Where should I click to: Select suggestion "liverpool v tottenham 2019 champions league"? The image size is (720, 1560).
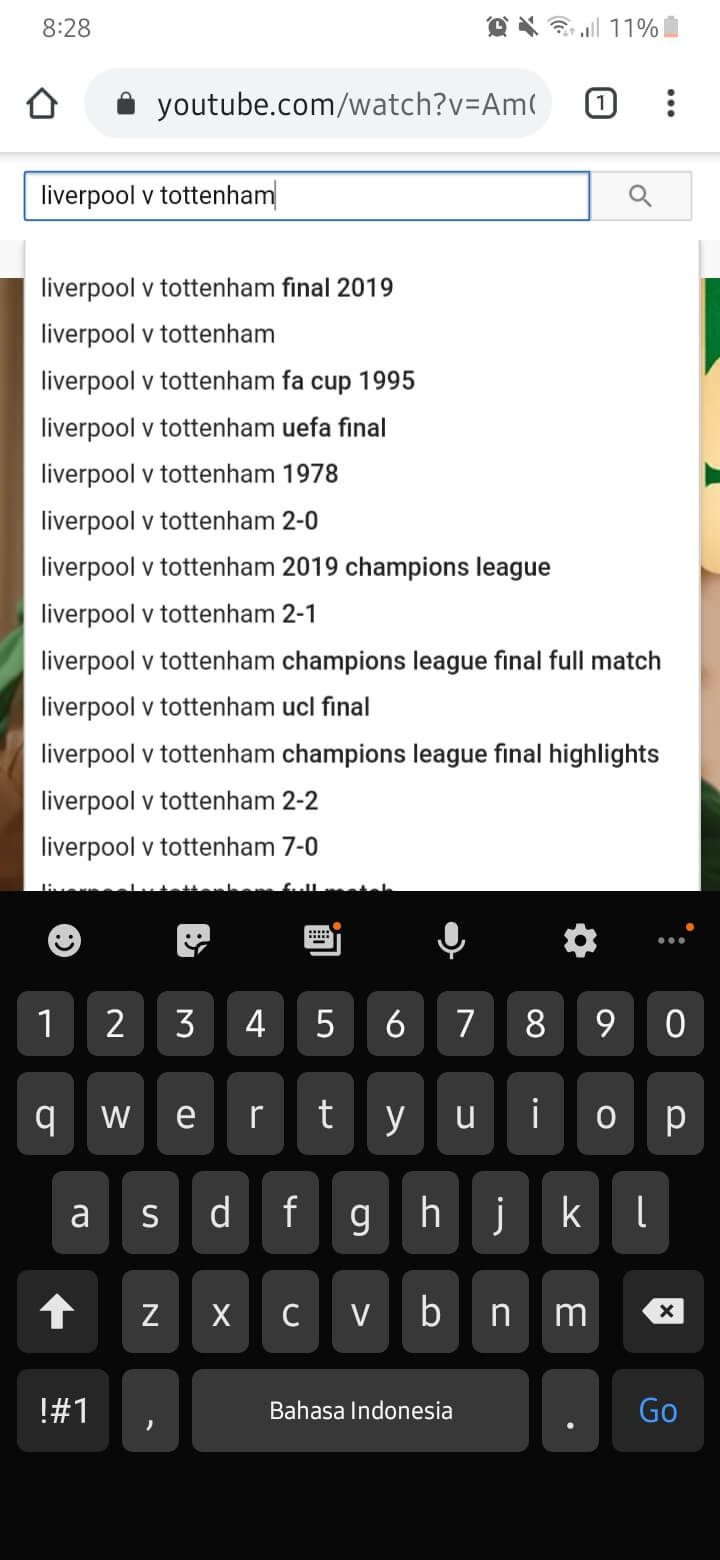click(x=296, y=567)
